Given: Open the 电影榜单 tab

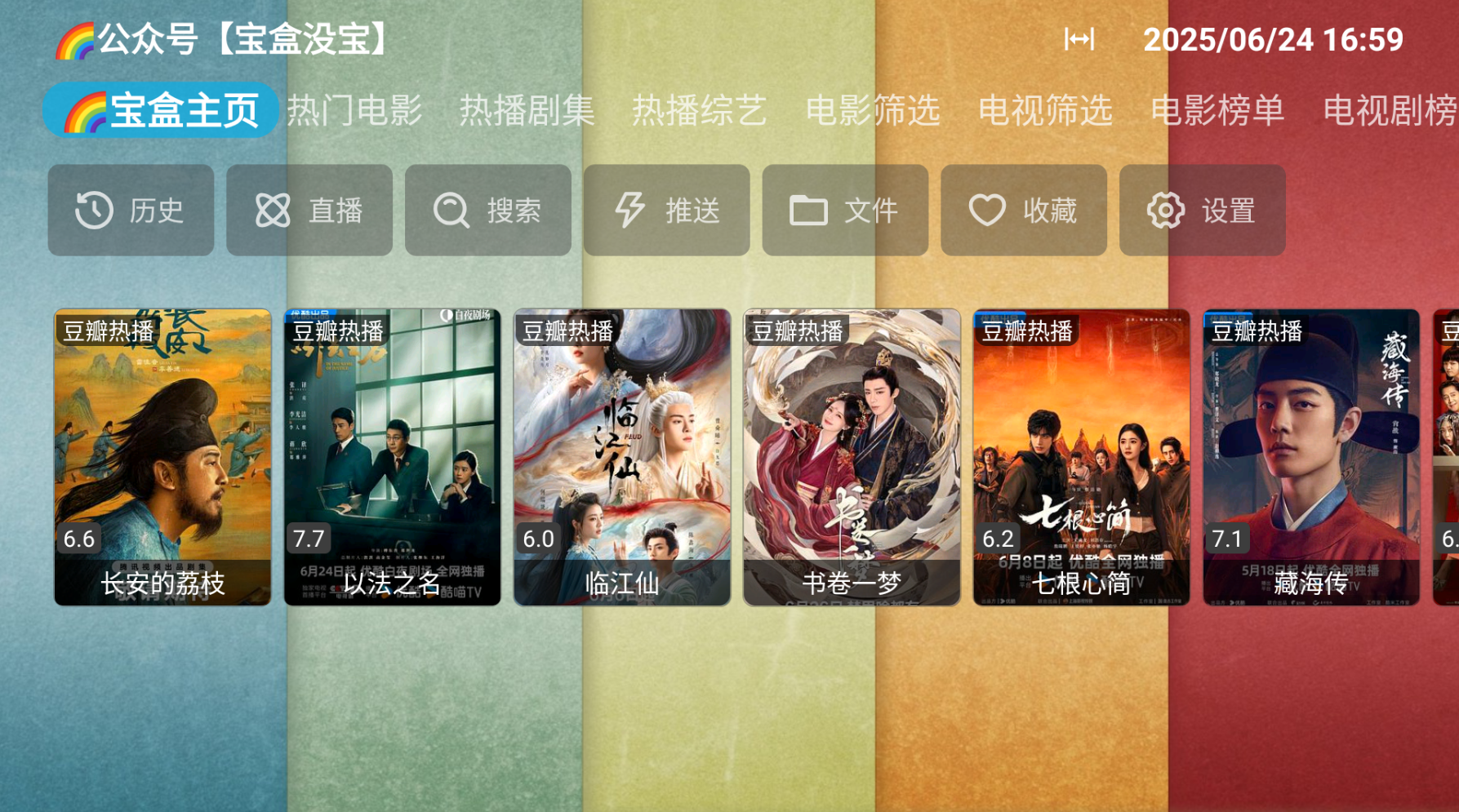Looking at the screenshot, I should (x=1217, y=110).
